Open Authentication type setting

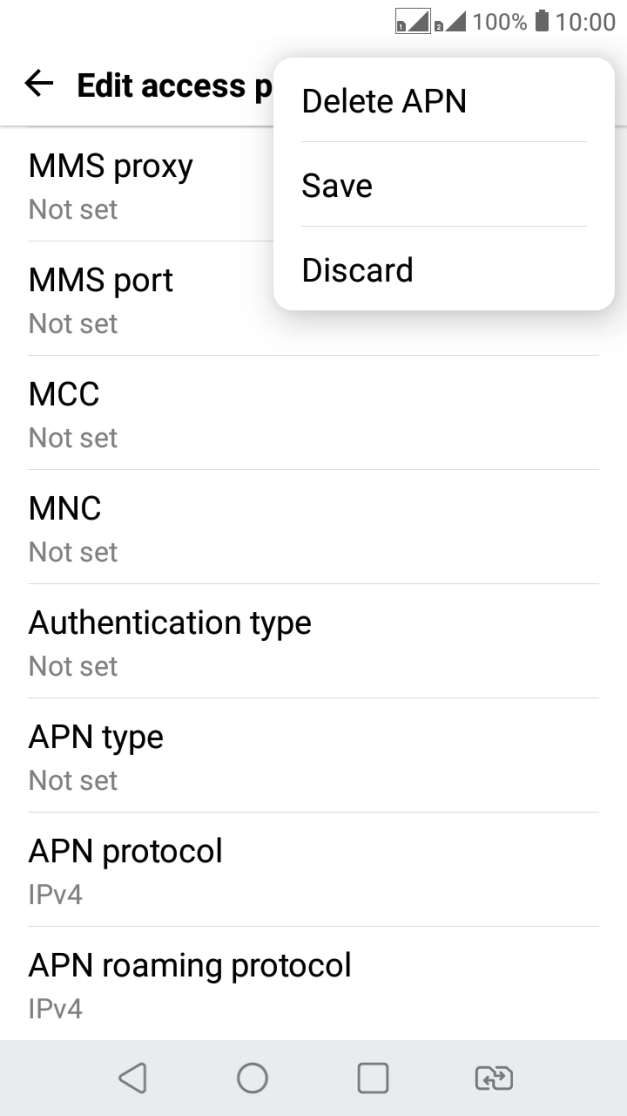pyautogui.click(x=313, y=641)
